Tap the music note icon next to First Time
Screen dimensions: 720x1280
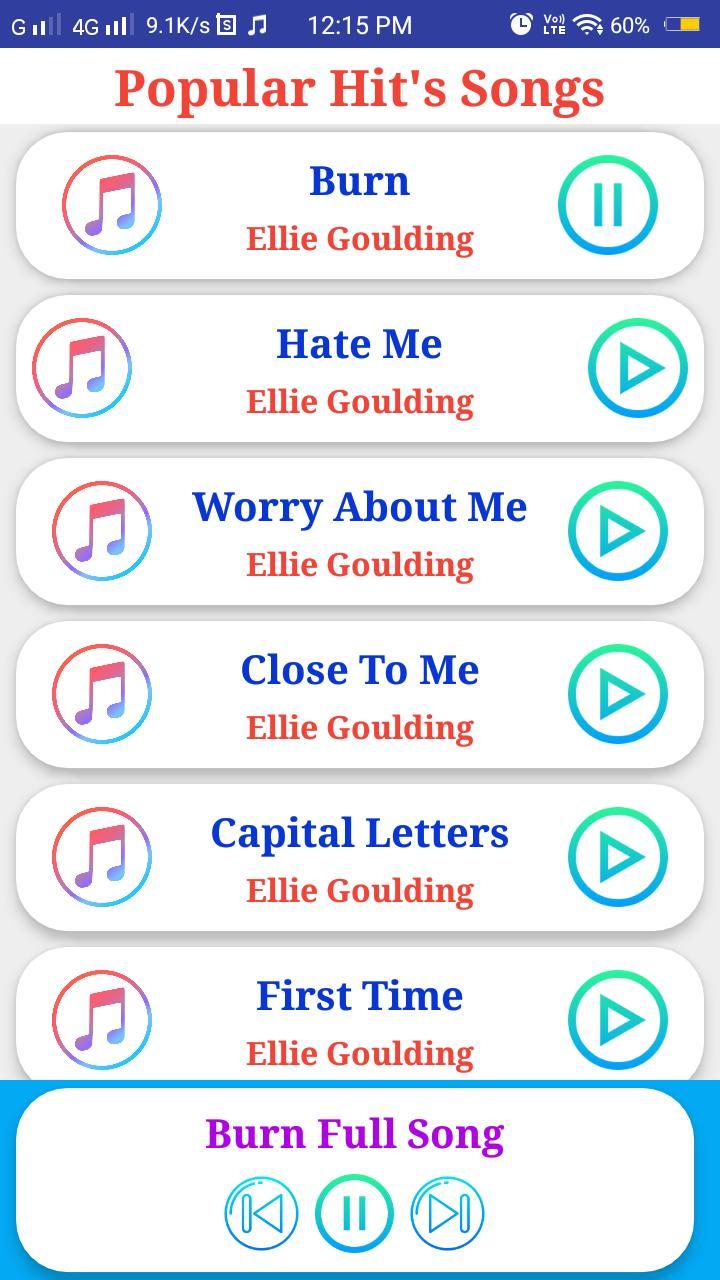tap(102, 1019)
